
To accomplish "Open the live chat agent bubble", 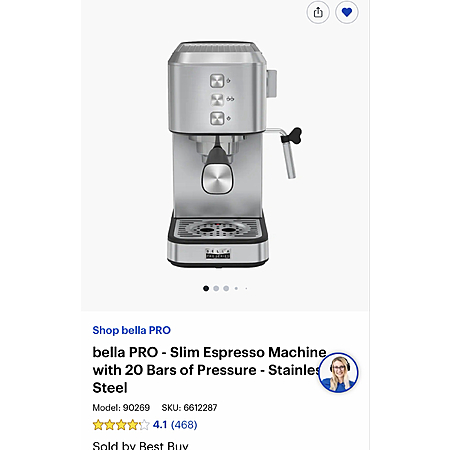I will (x=338, y=372).
